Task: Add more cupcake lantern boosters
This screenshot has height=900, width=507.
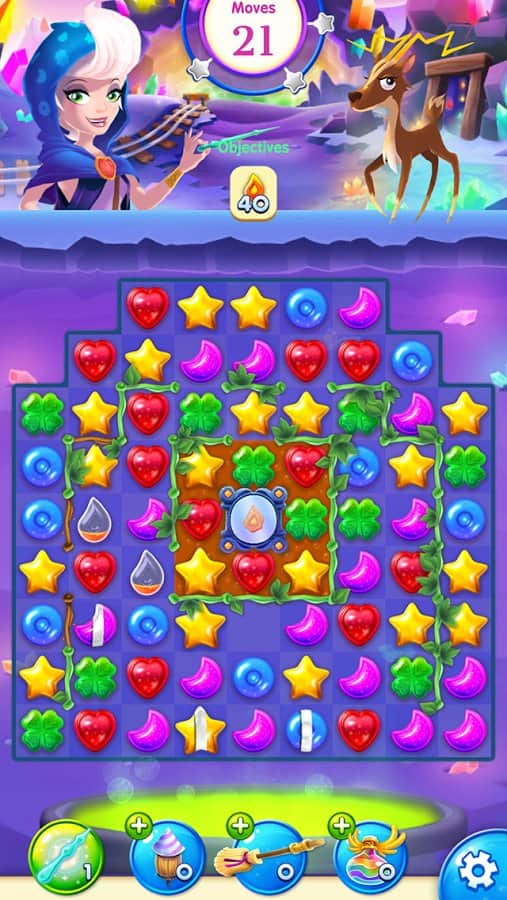Action: coord(138,827)
